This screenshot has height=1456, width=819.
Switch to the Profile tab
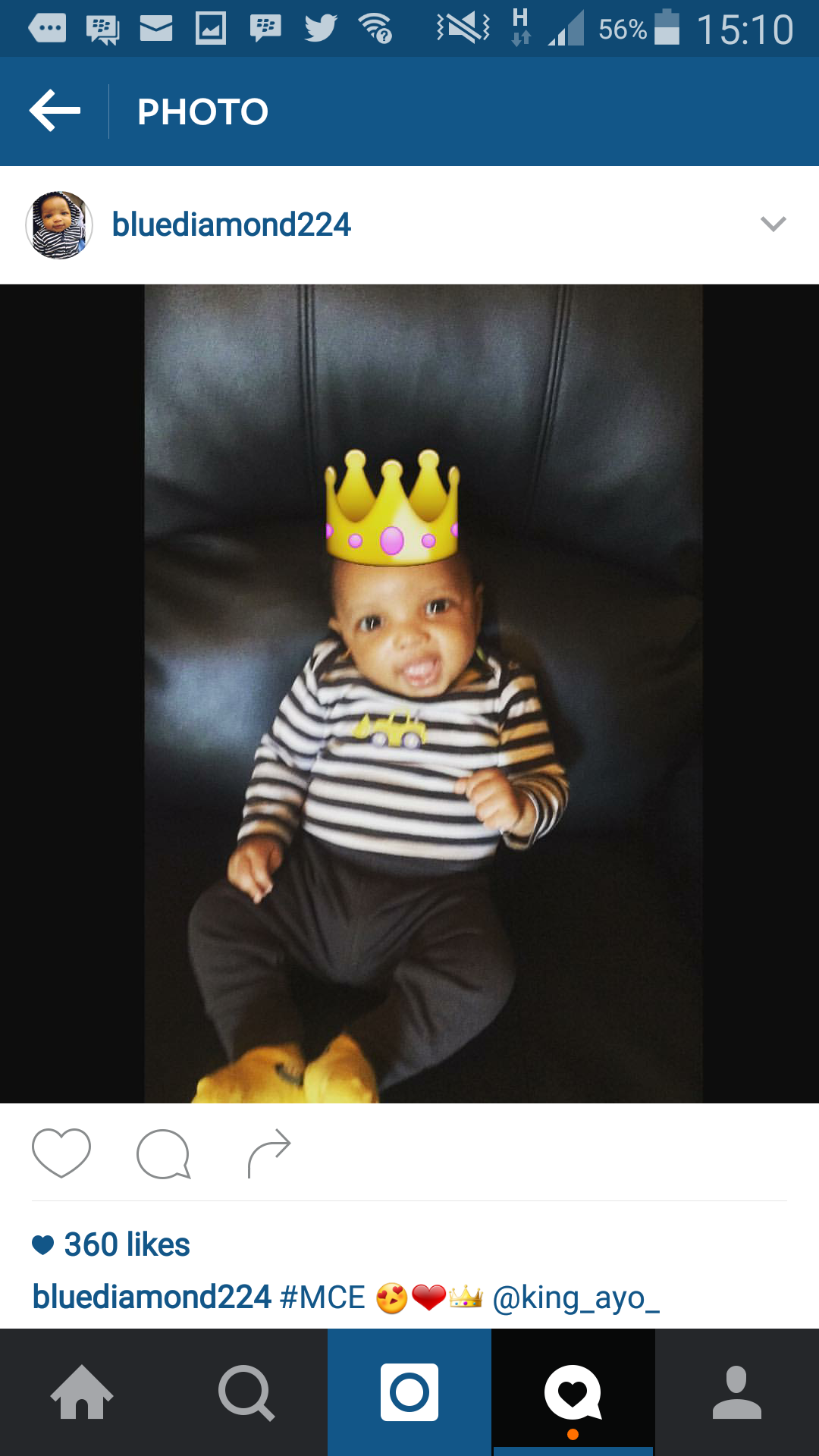click(737, 1392)
